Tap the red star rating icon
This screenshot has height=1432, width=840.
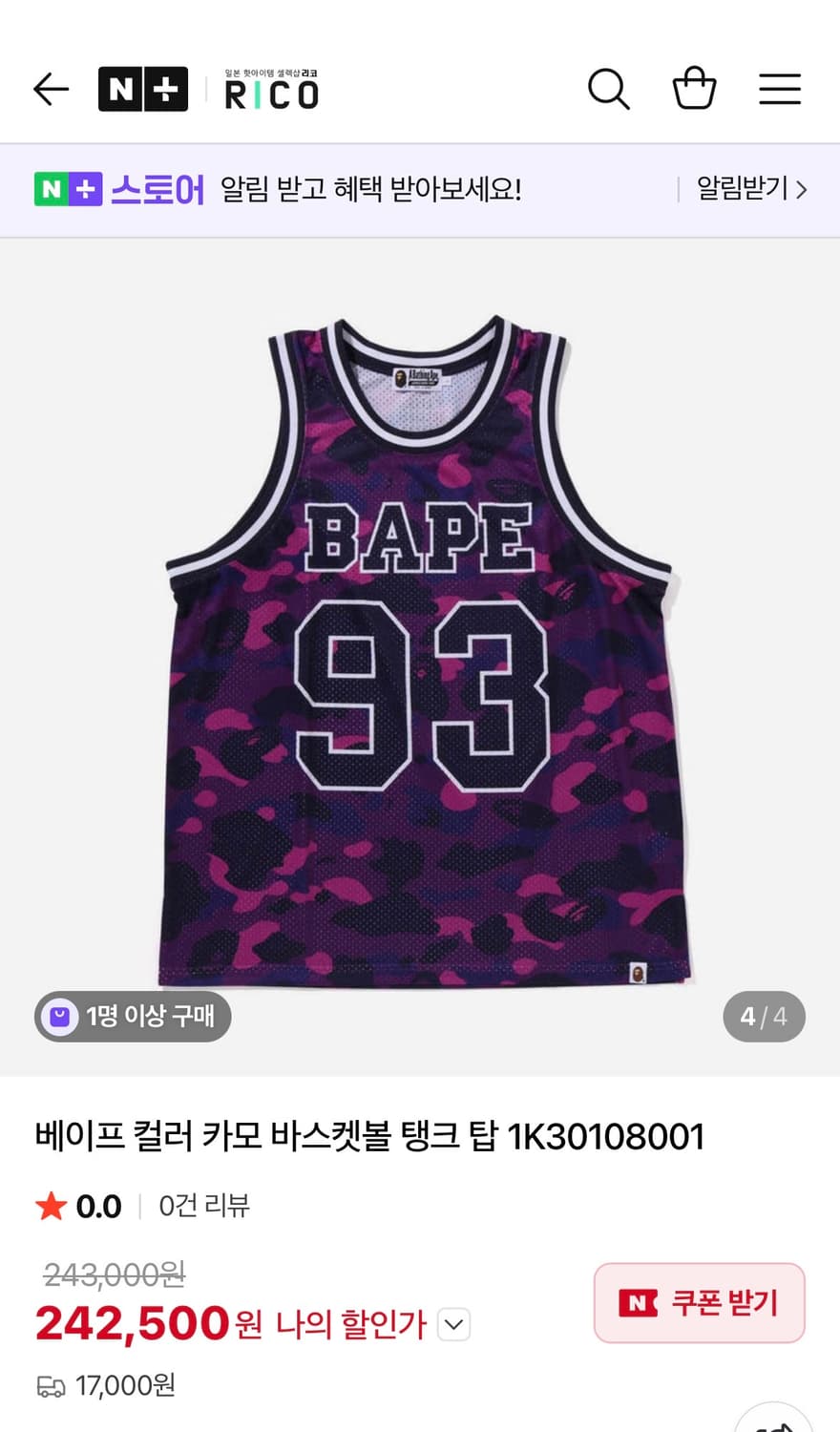pos(49,1206)
